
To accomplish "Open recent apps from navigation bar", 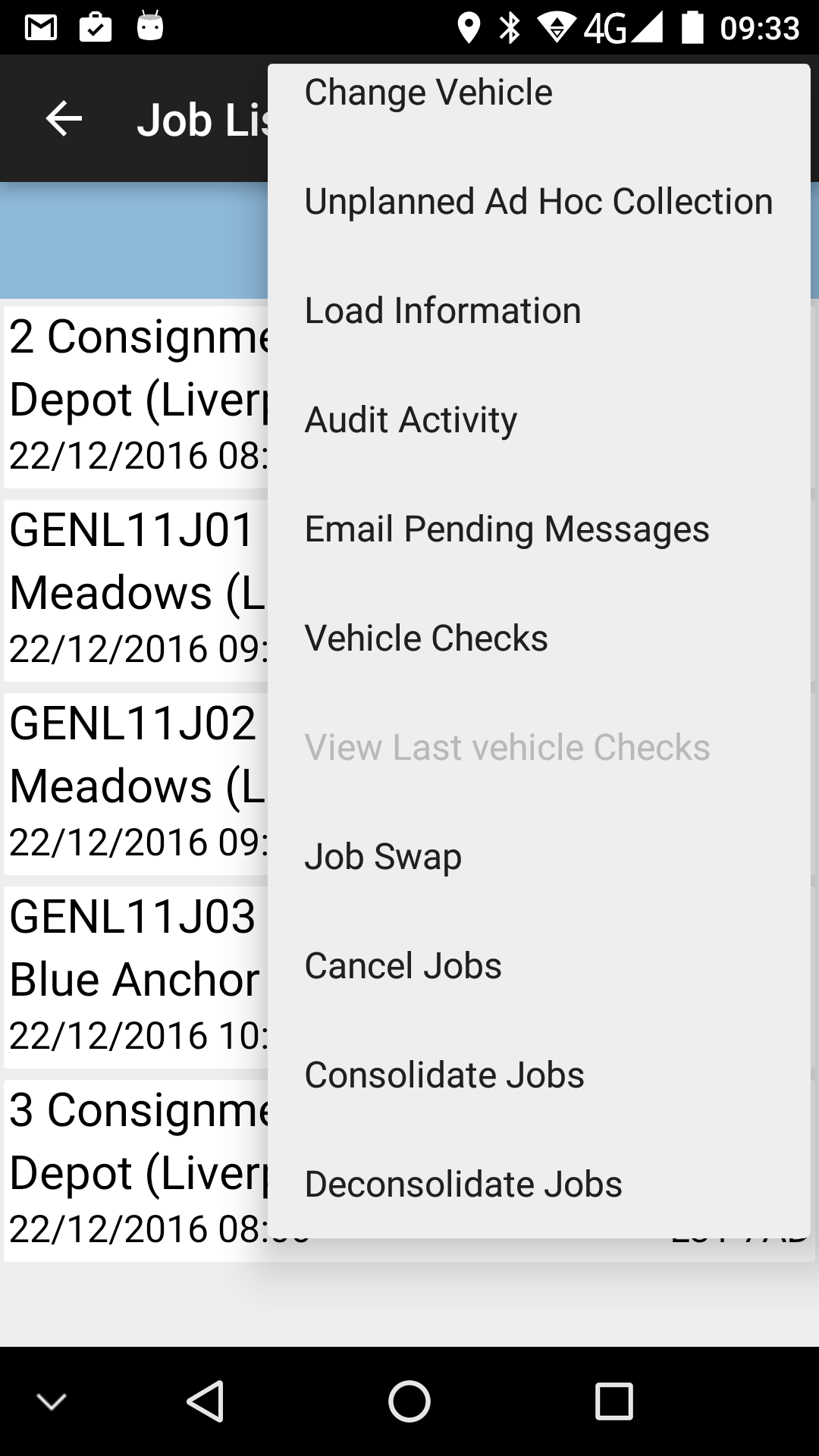I will coord(613,1401).
